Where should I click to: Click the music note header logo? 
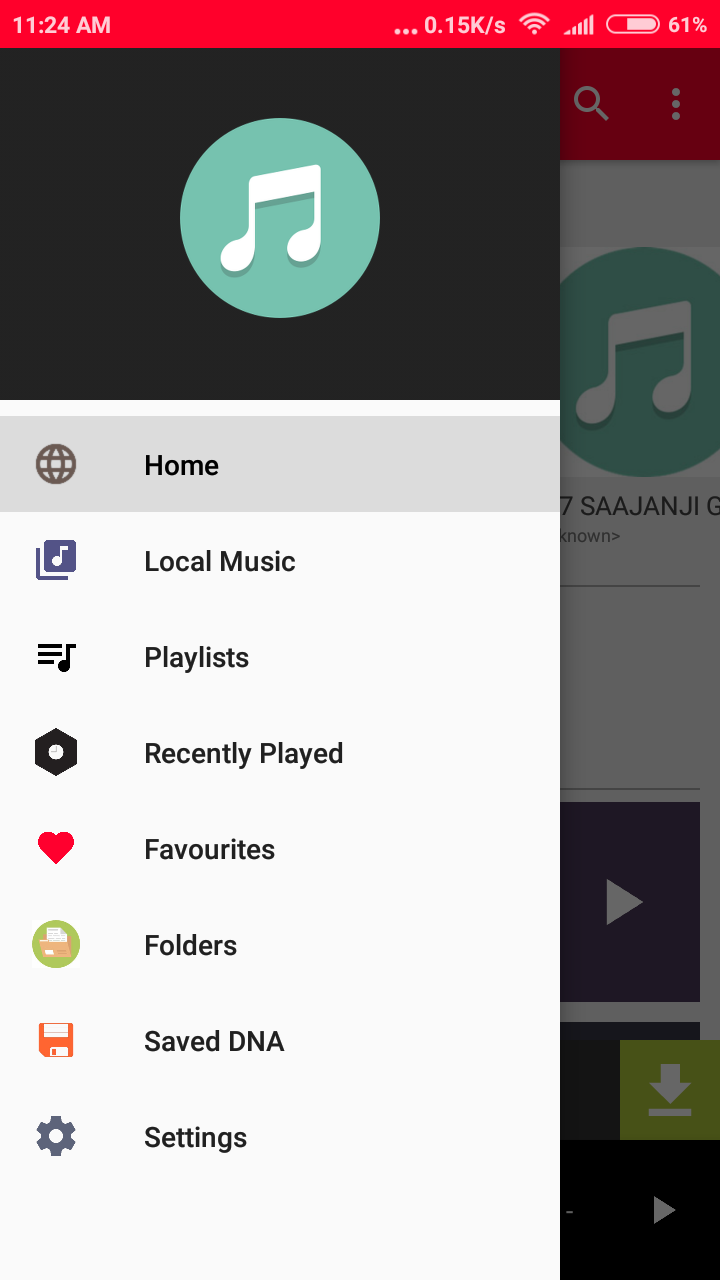coord(280,217)
